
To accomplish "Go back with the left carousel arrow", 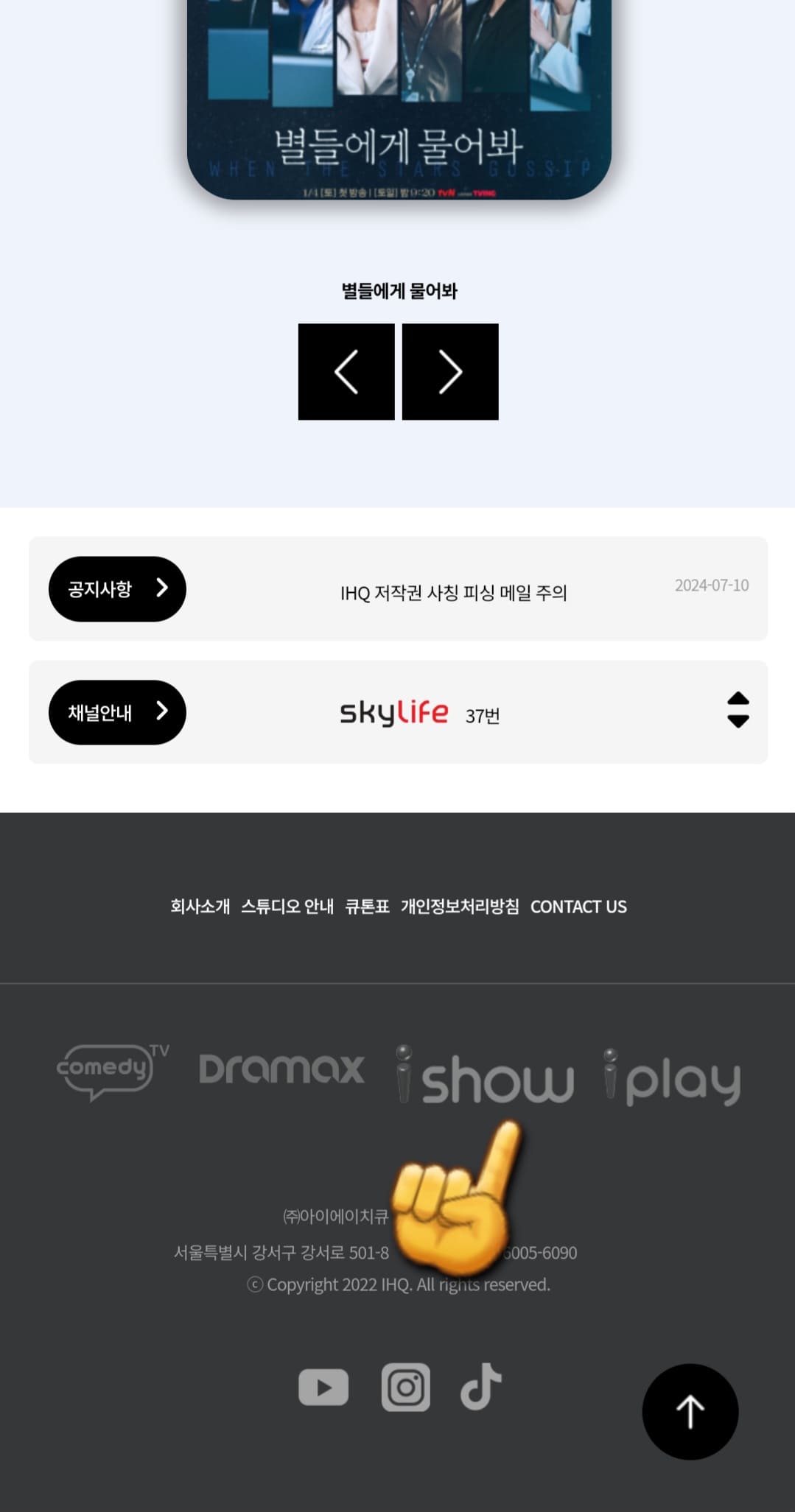I will pos(346,372).
